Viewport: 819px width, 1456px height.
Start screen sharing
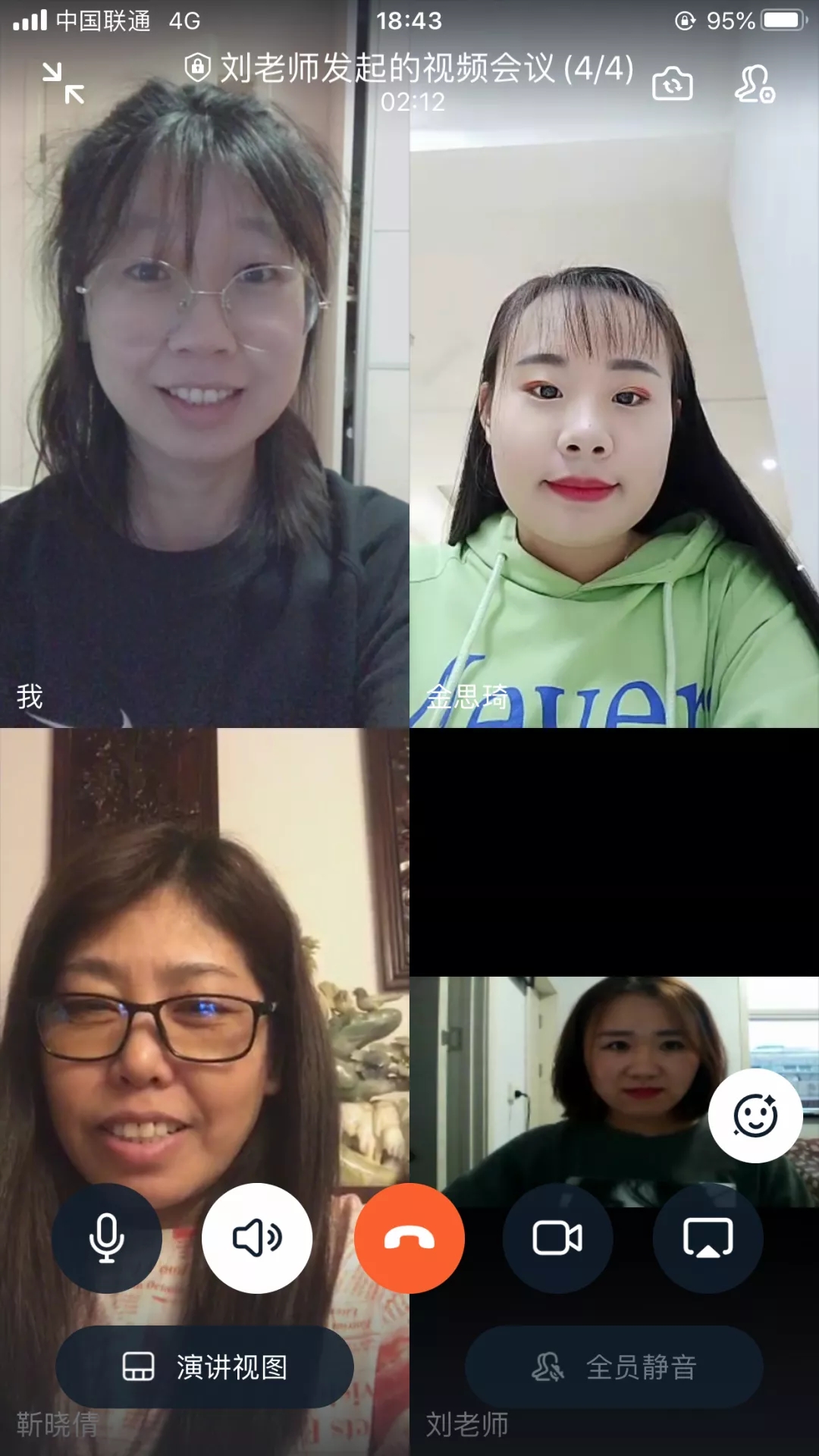click(x=708, y=1238)
